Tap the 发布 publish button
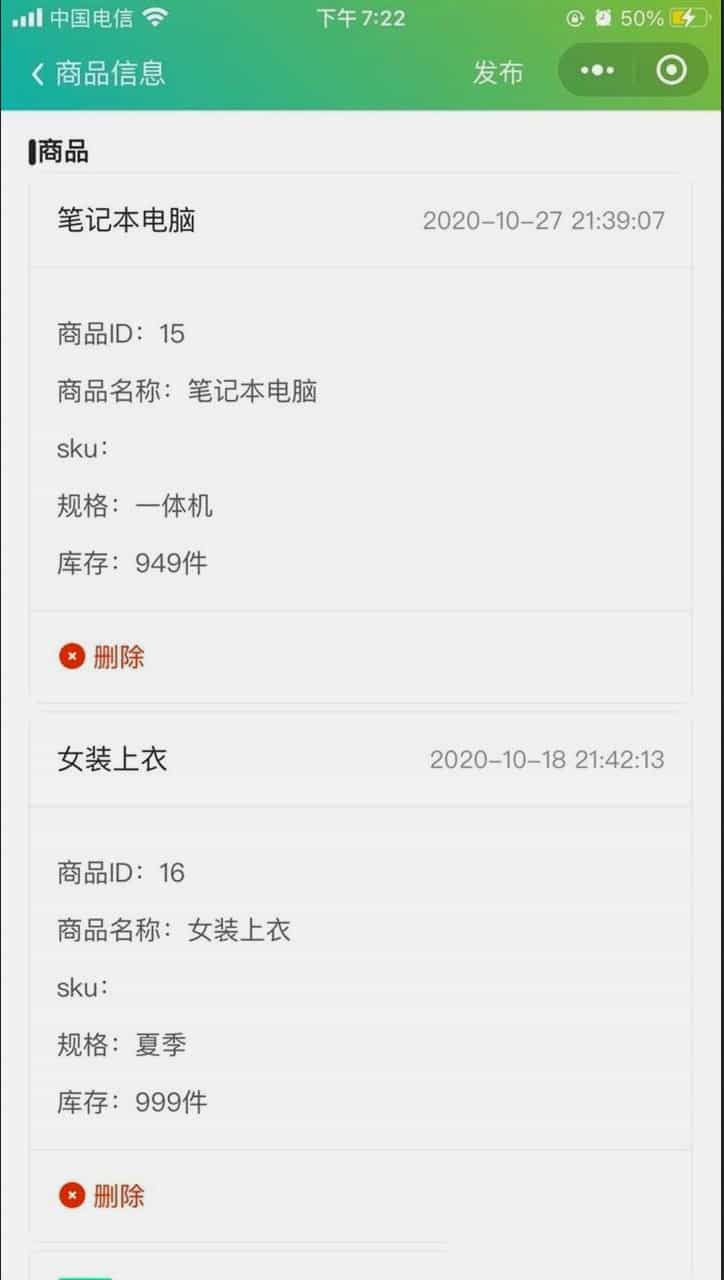Viewport: 724px width, 1280px height. pyautogui.click(x=501, y=72)
